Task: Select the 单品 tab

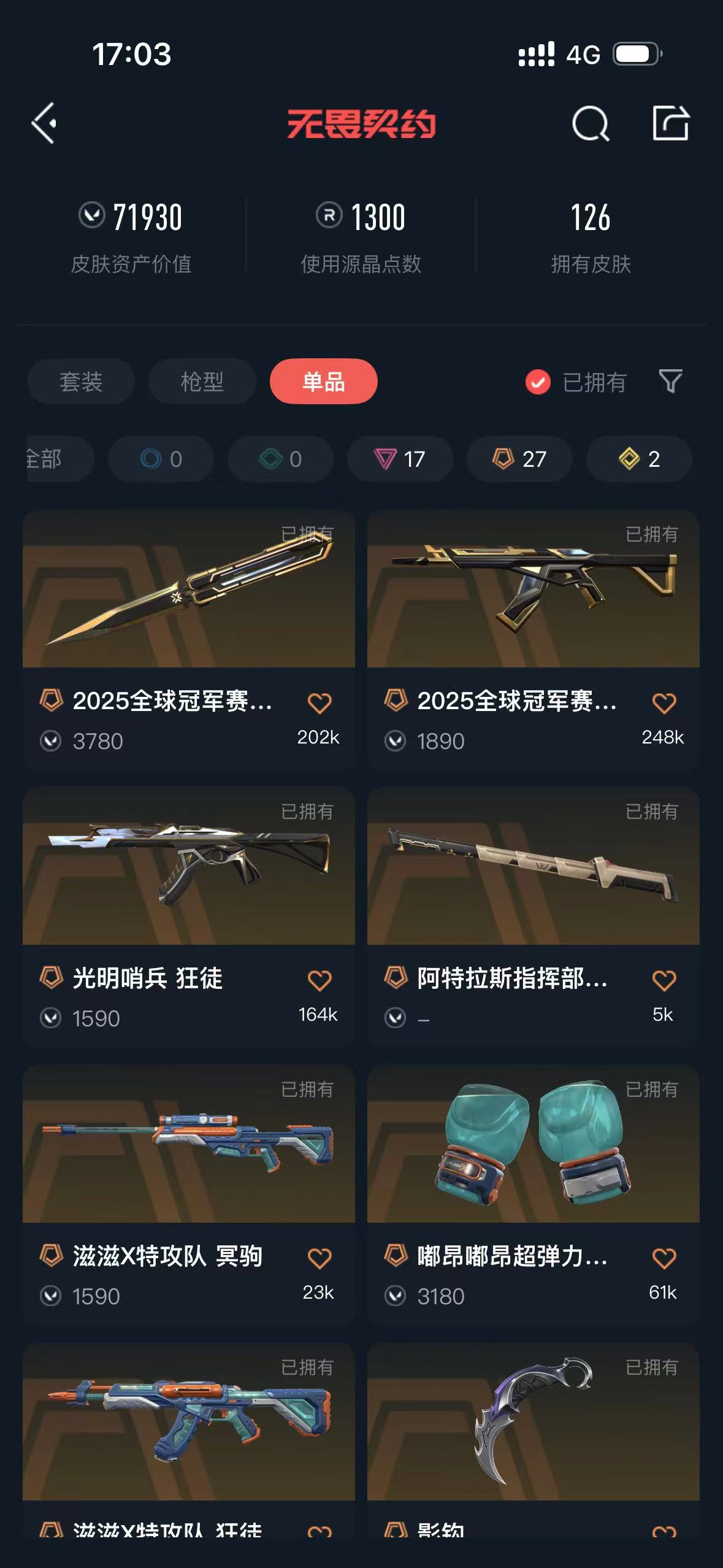Action: [323, 382]
